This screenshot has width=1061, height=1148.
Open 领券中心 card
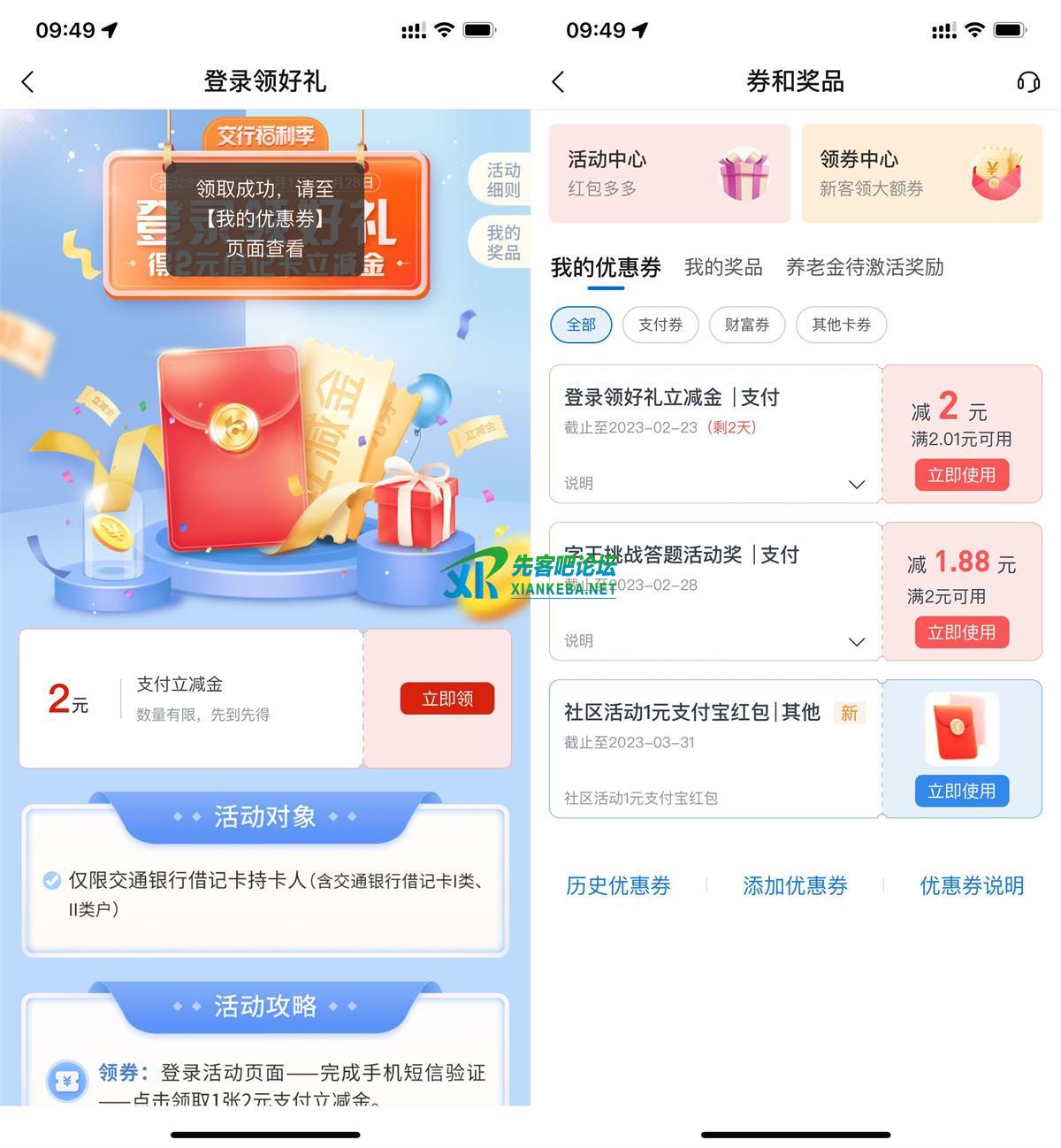coord(921,173)
